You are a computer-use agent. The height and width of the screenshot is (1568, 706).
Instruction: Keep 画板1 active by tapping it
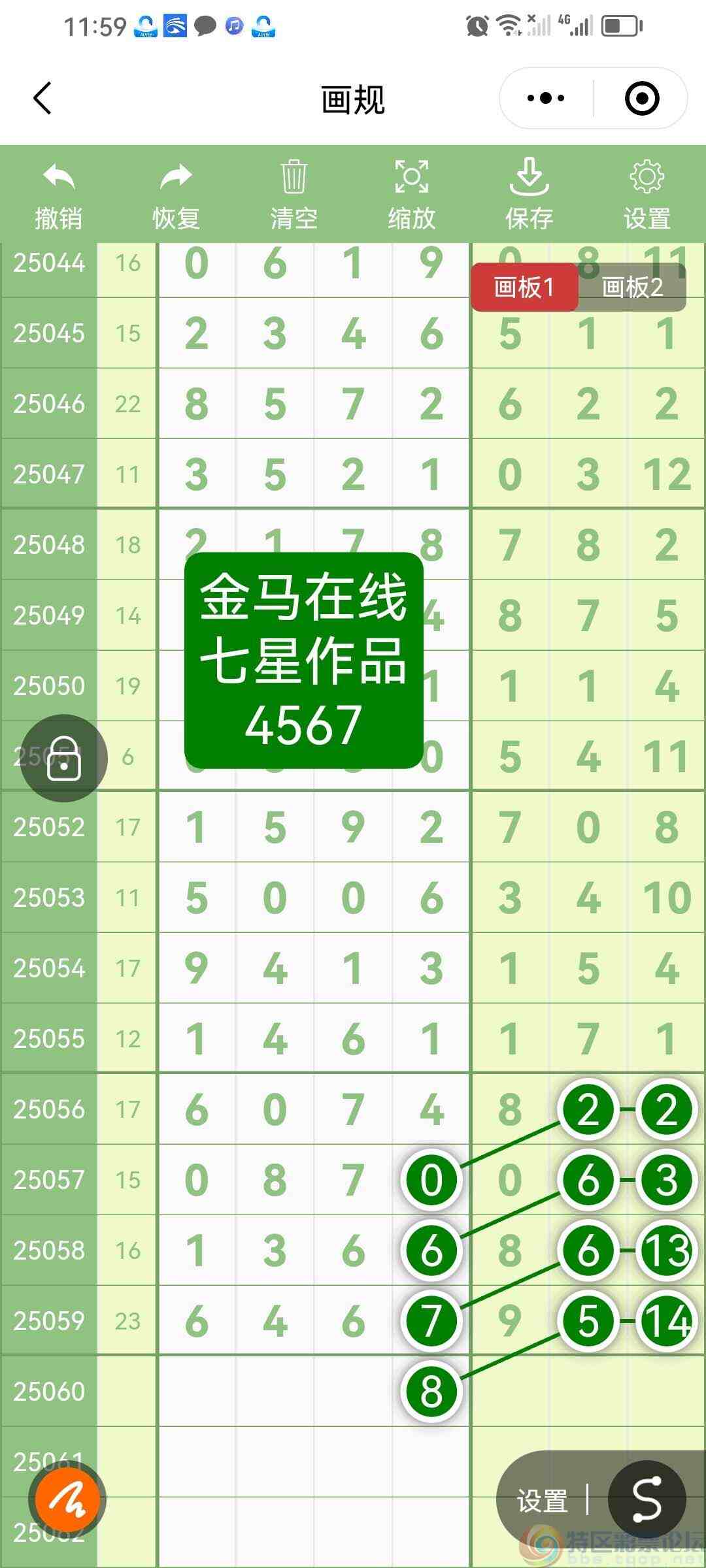pos(525,287)
